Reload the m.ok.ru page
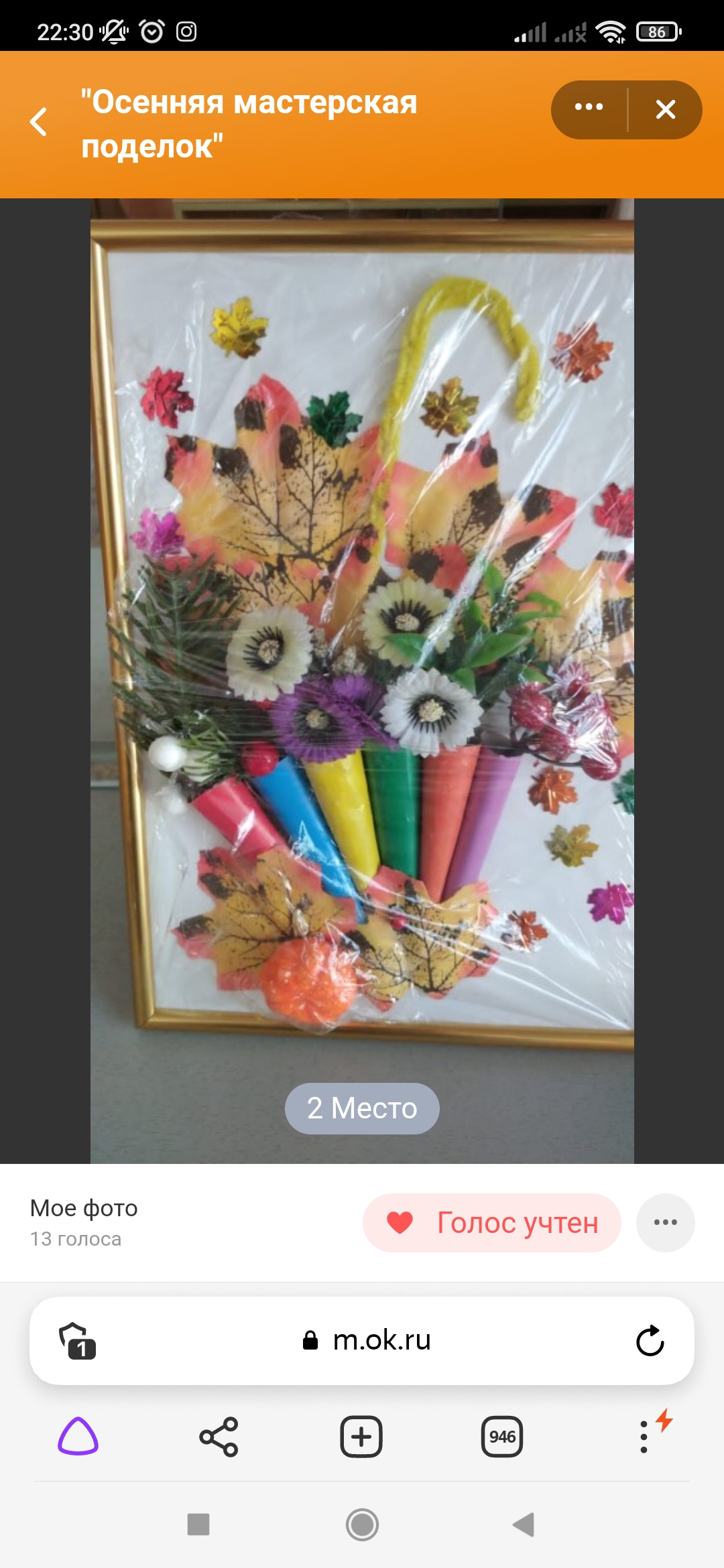724x1568 pixels. pos(650,1341)
